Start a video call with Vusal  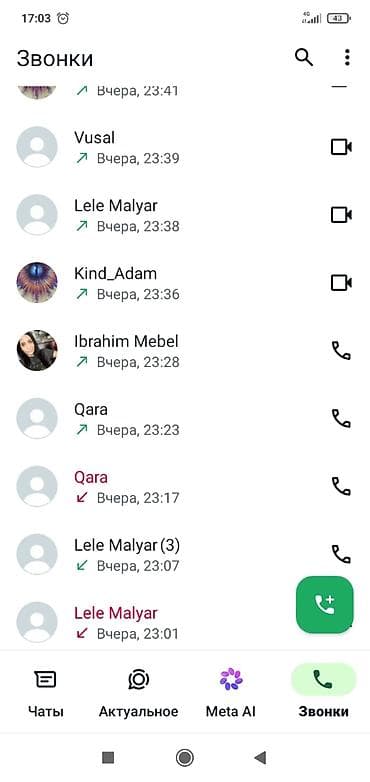(342, 147)
